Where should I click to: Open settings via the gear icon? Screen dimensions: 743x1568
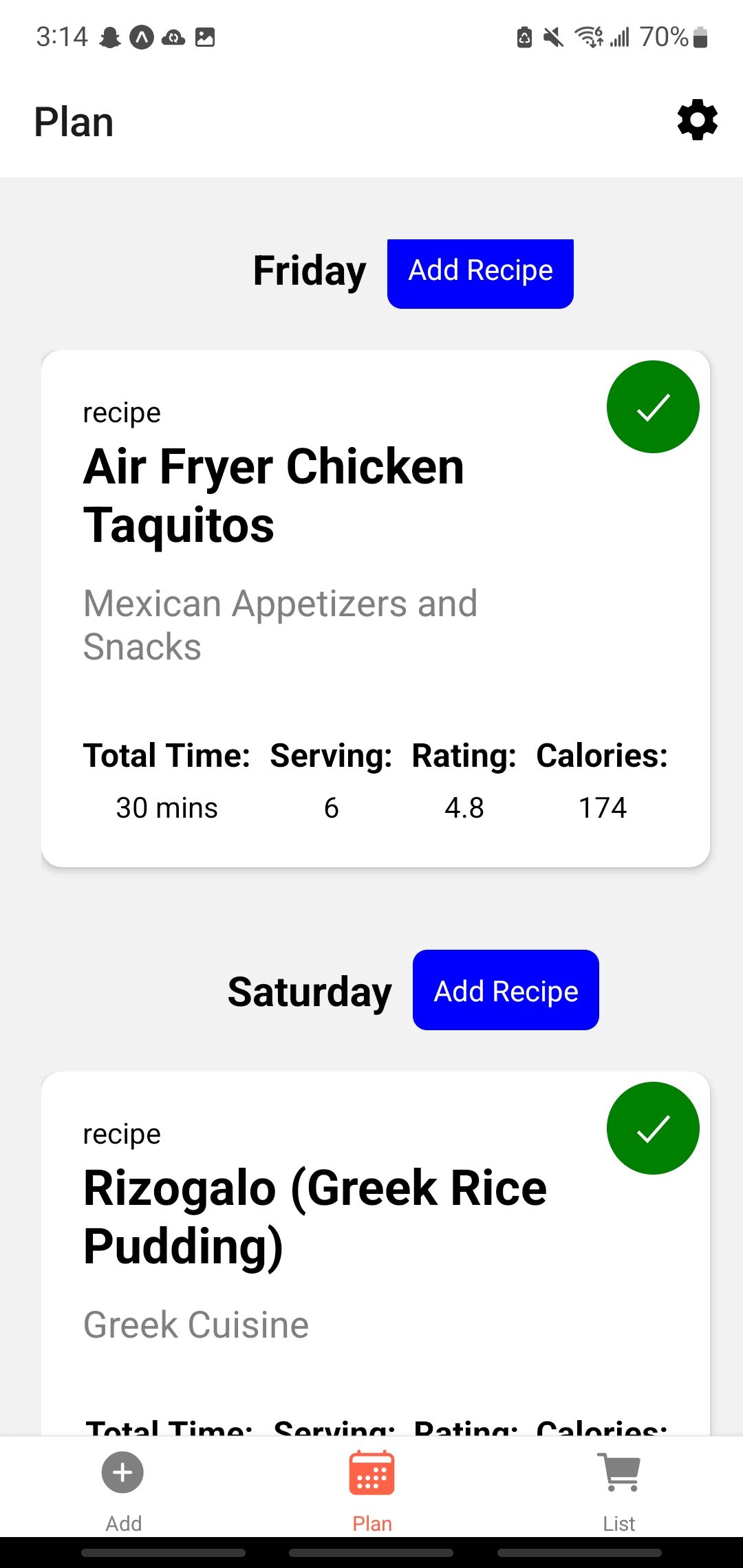697,120
